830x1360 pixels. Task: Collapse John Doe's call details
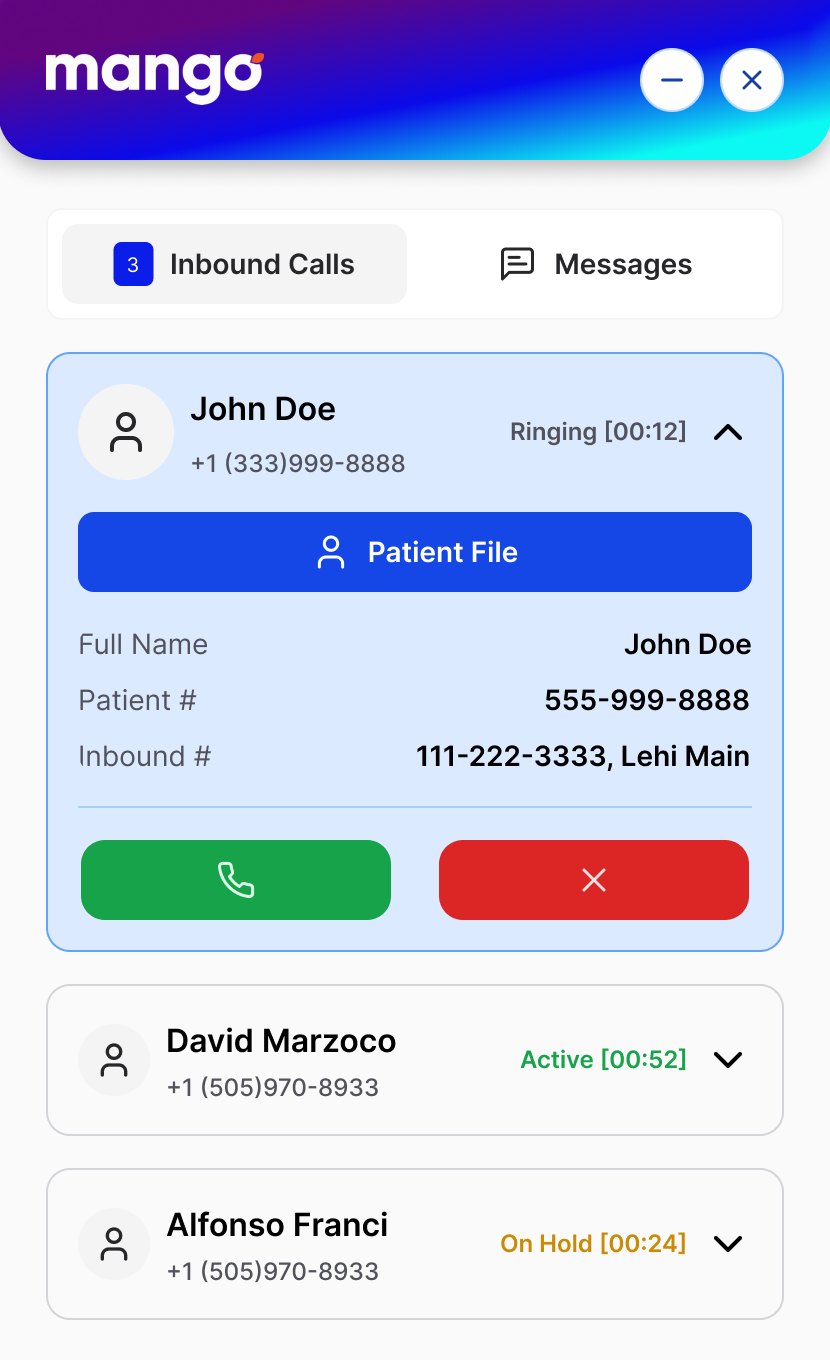728,432
